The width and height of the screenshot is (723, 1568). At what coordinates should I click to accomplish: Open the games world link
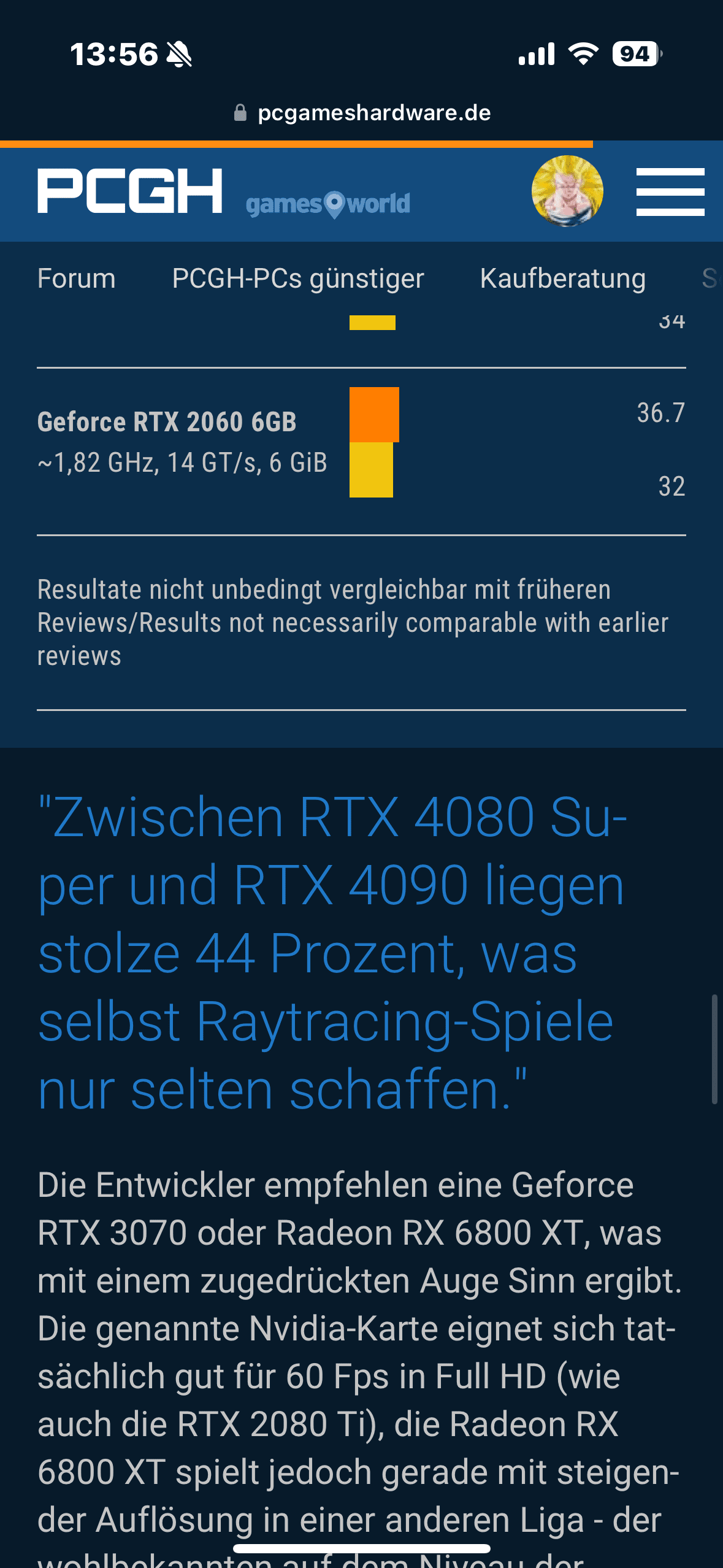pos(328,204)
